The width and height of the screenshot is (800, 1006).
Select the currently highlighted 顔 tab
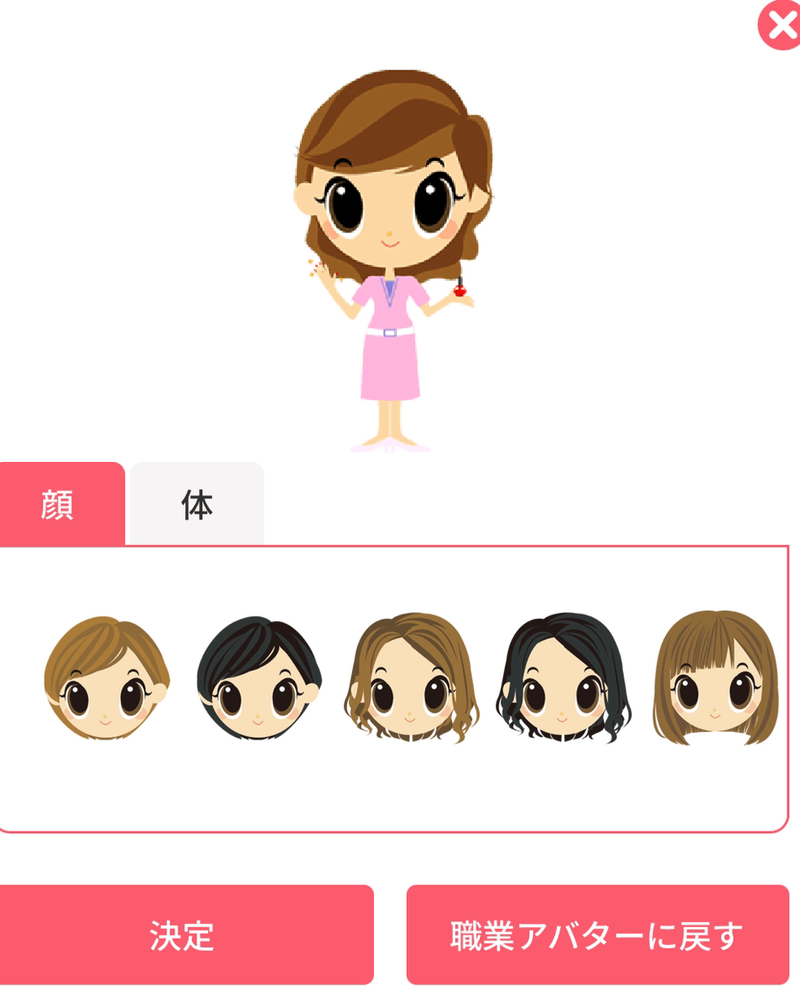[63, 505]
